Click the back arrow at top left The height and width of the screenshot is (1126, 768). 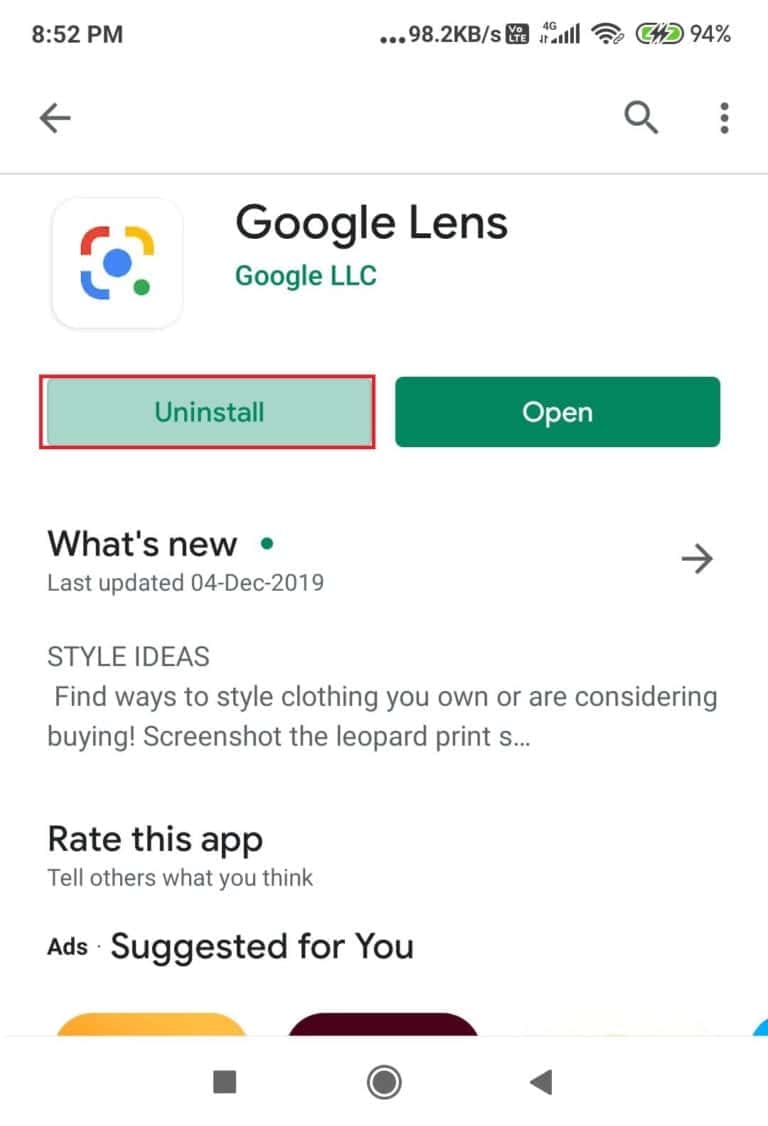(55, 117)
